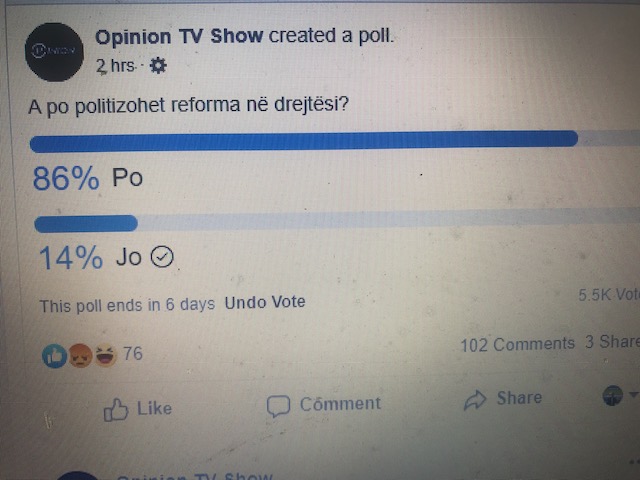Undo Vote on the poll

click(265, 302)
